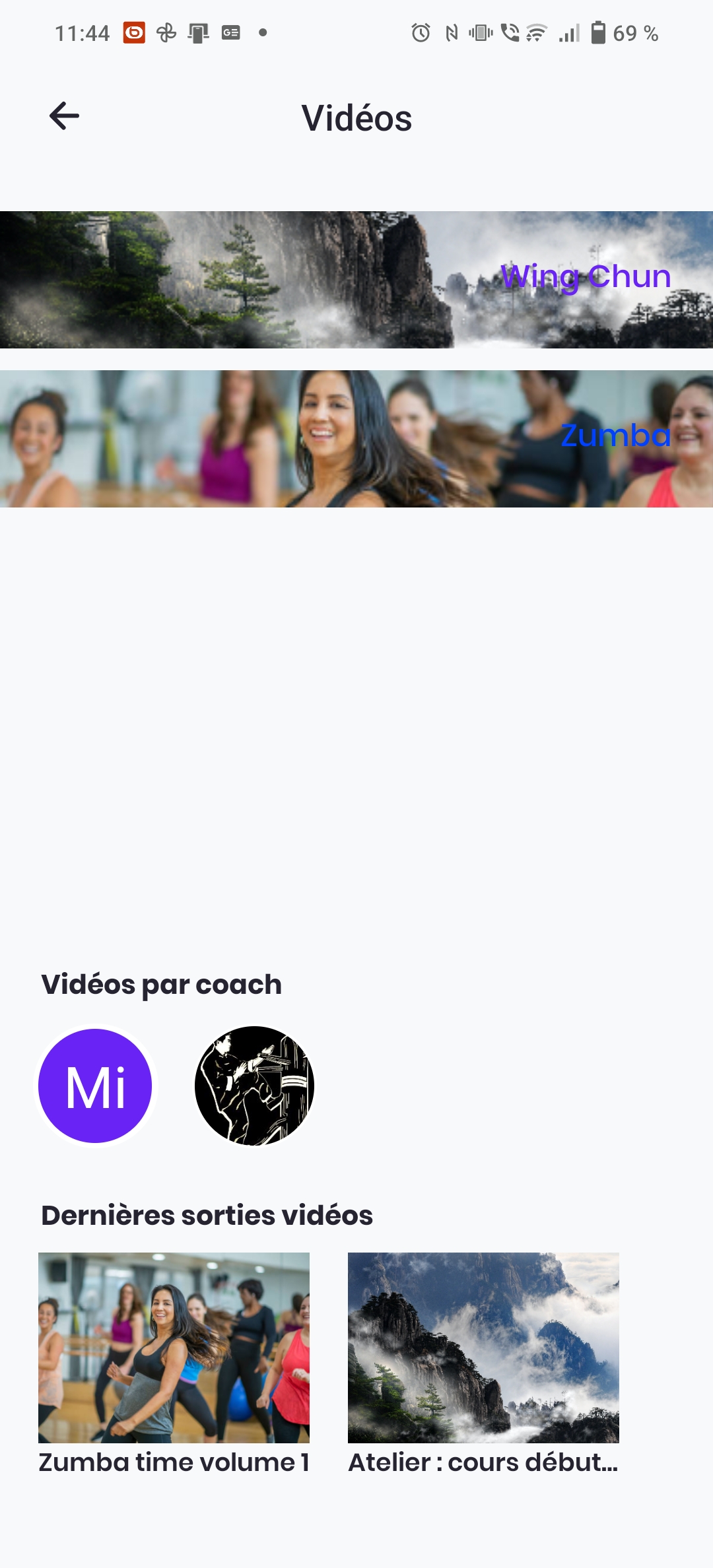The width and height of the screenshot is (713, 1568).
Task: Go back from the Vidéos screen
Action: click(64, 116)
